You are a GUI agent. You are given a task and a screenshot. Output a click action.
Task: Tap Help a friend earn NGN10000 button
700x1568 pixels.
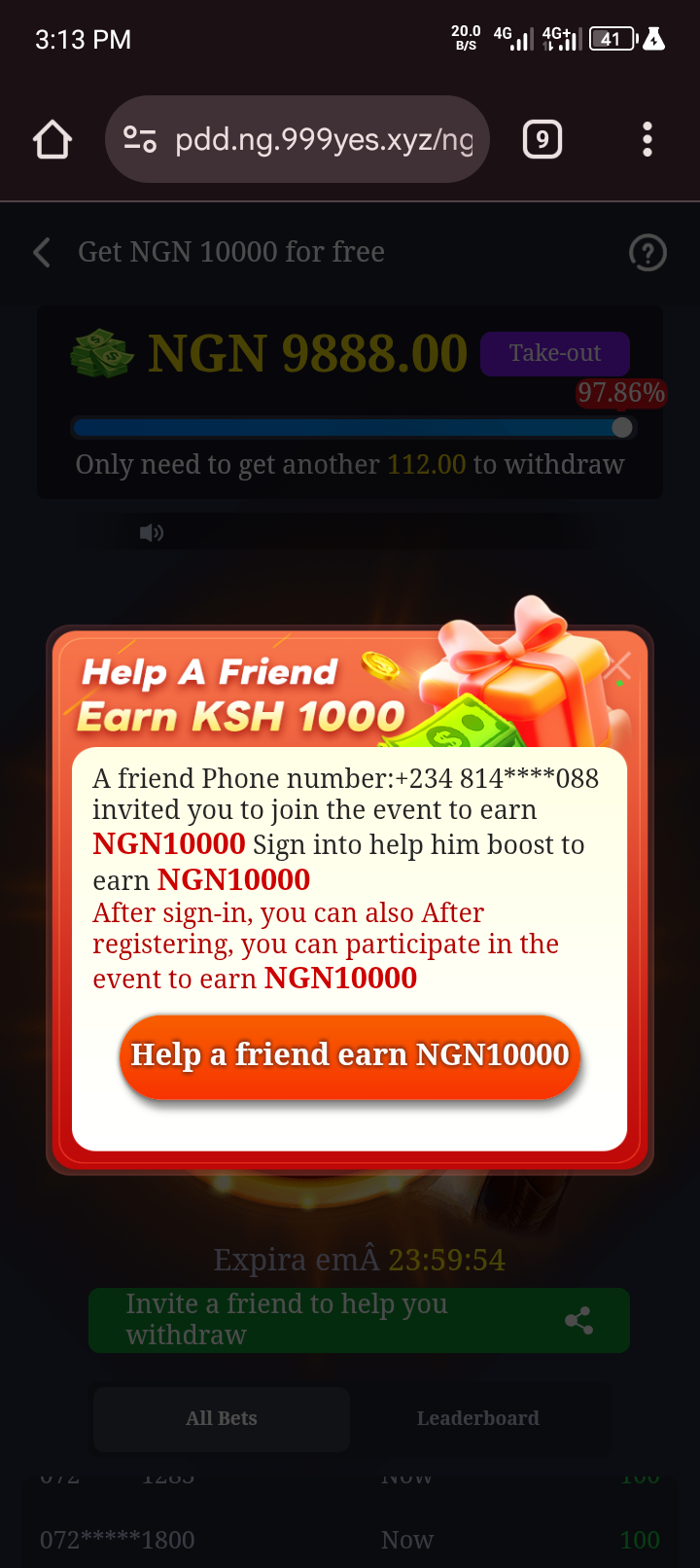point(350,1056)
